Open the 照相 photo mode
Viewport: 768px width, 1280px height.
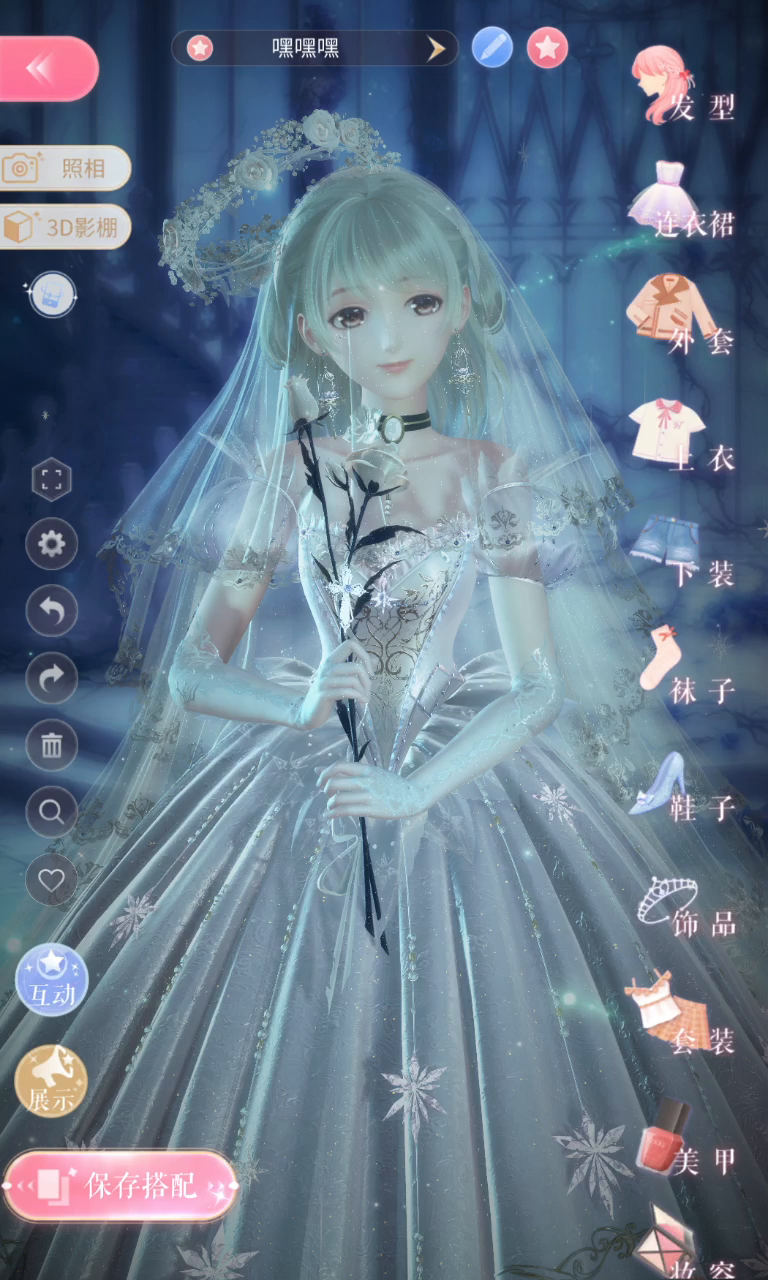65,168
